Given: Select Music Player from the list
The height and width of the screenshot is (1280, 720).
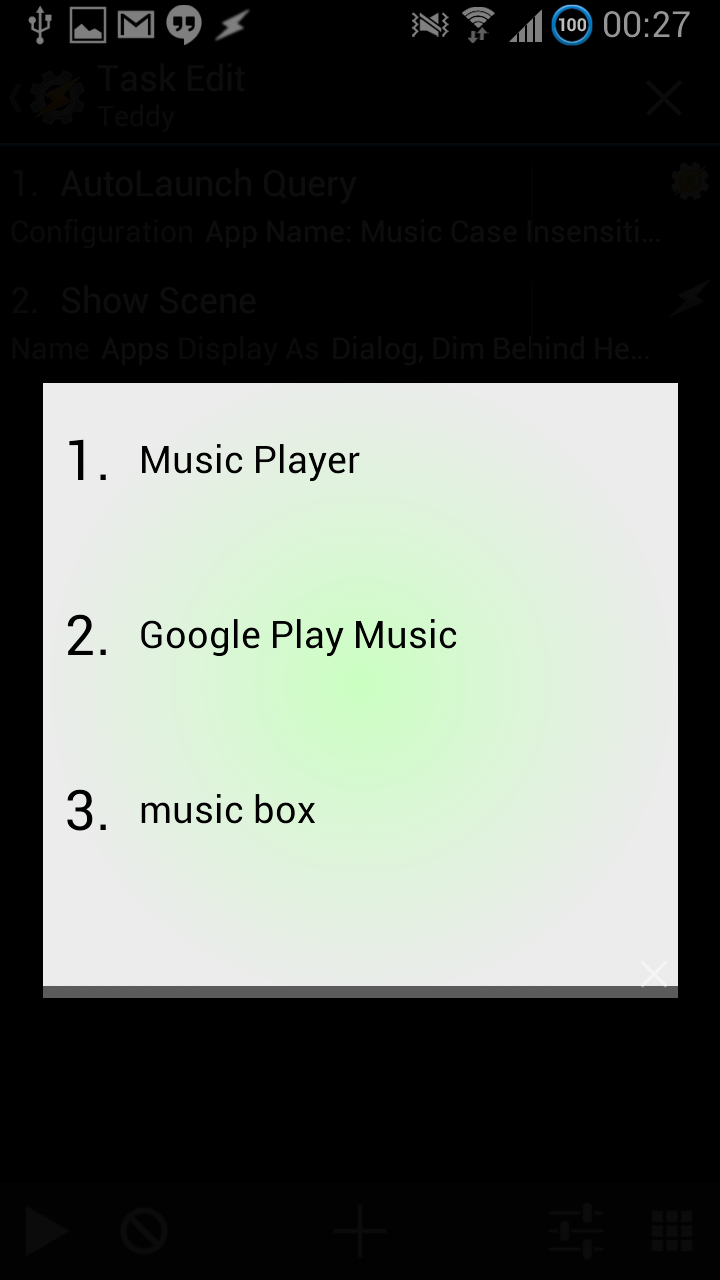Looking at the screenshot, I should pos(250,461).
